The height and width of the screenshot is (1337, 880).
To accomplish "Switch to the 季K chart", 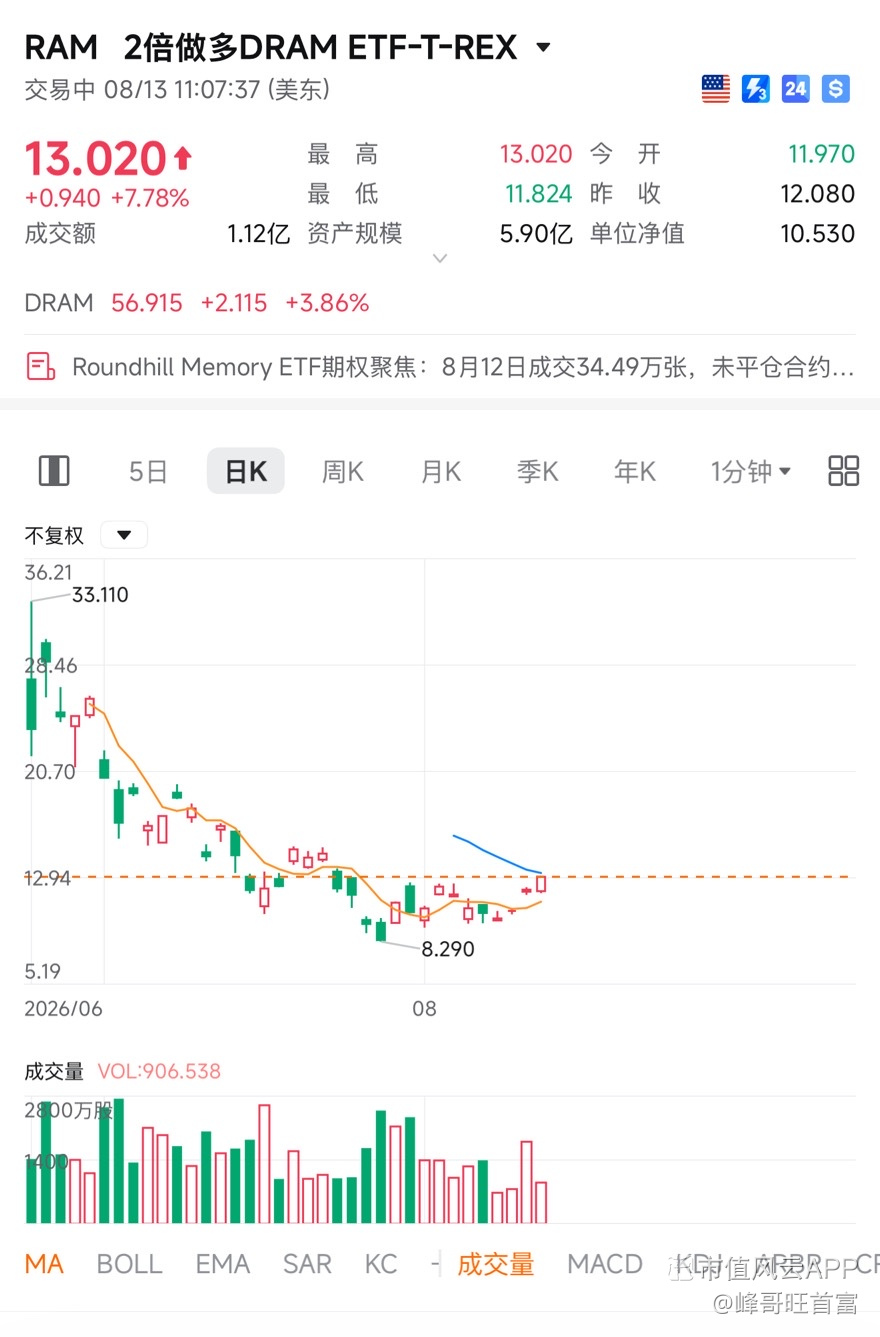I will point(537,471).
